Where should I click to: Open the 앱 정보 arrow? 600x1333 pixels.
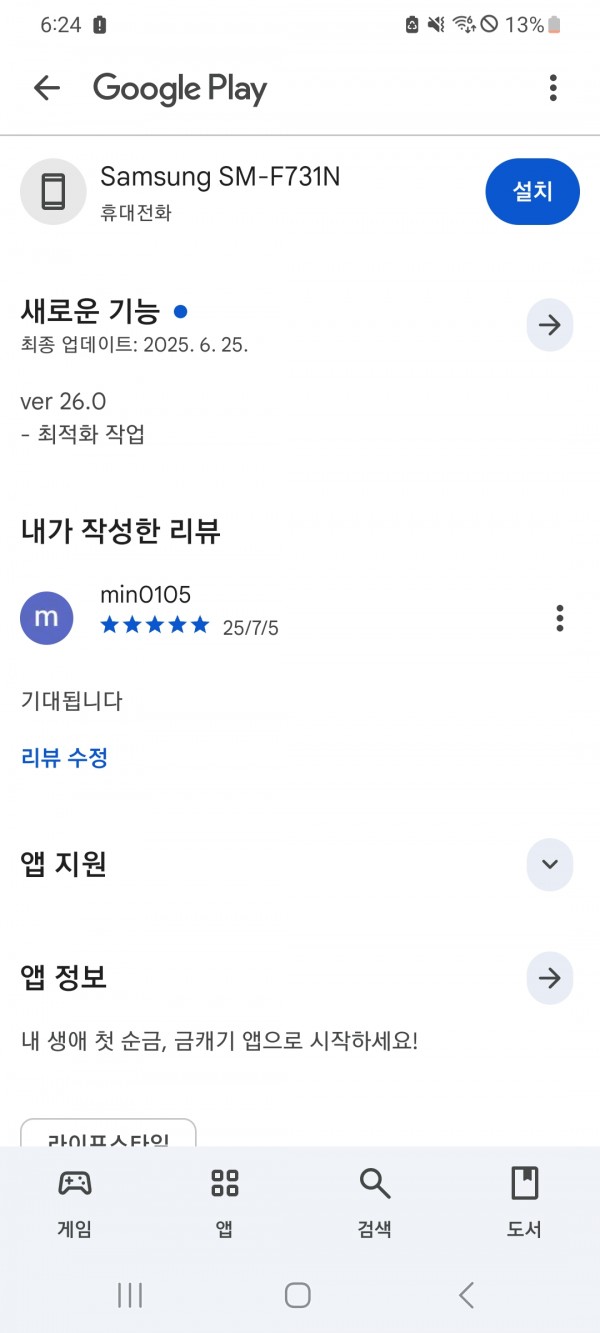coord(550,978)
